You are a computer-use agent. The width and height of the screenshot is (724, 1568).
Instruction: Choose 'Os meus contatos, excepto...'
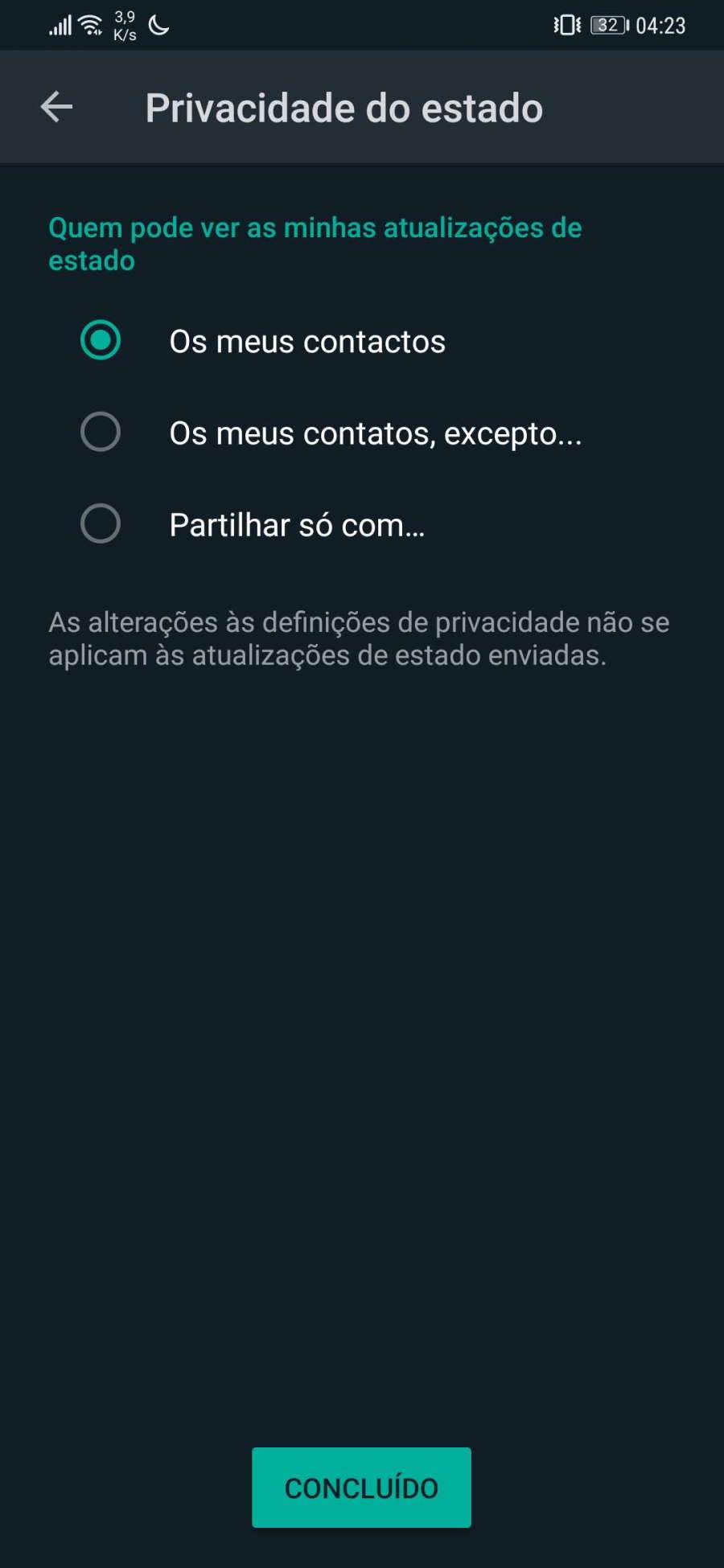(x=362, y=433)
